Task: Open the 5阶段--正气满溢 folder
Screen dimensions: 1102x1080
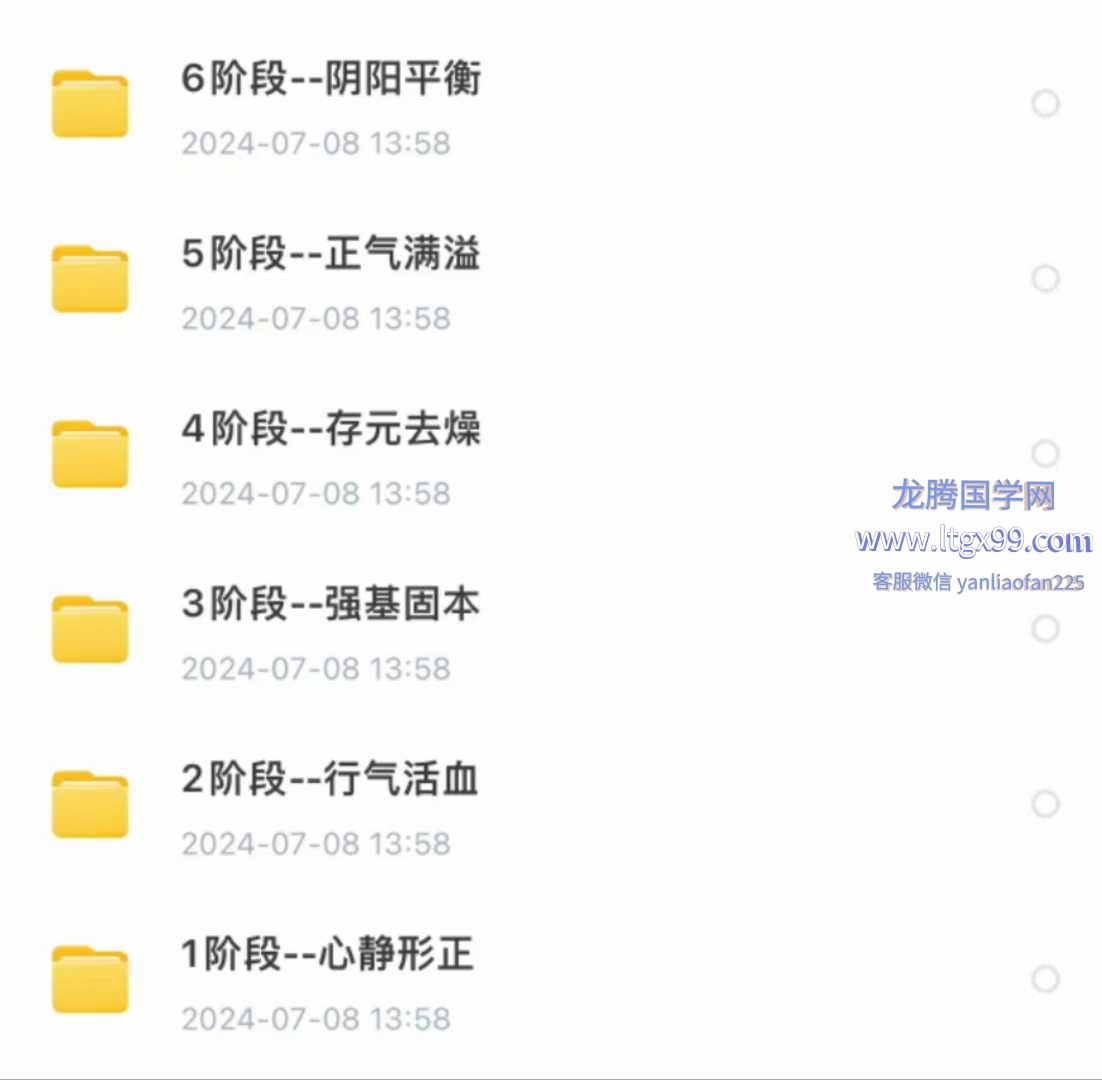Action: pos(331,255)
